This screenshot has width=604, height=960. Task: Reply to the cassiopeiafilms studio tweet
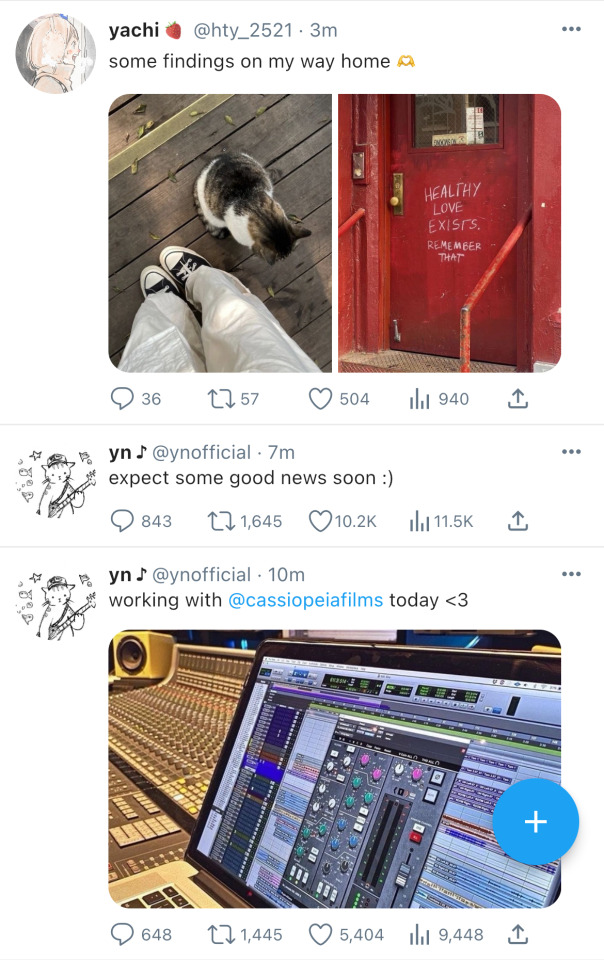[x=122, y=935]
